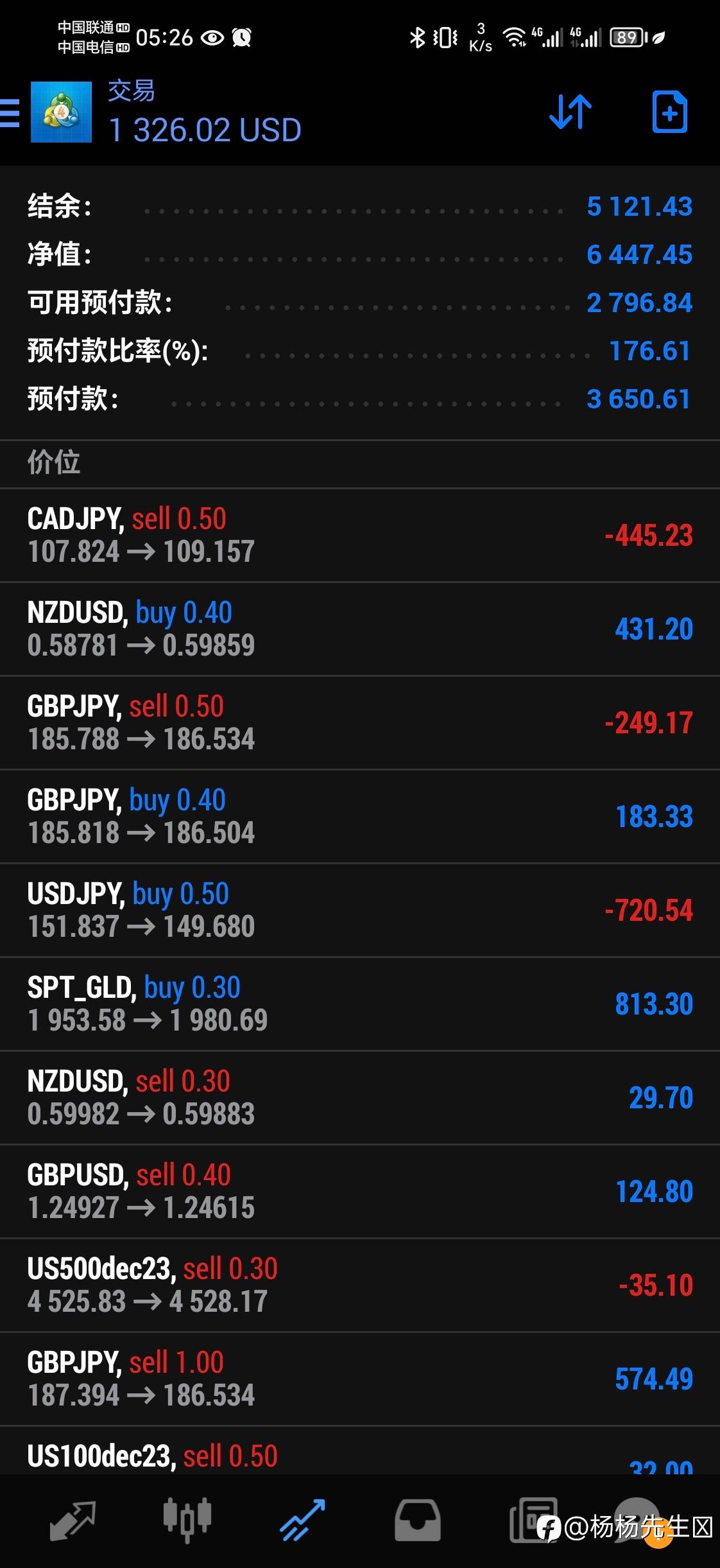Open the GBPJPY buy 0.40 position
The image size is (720, 1568).
(x=360, y=817)
